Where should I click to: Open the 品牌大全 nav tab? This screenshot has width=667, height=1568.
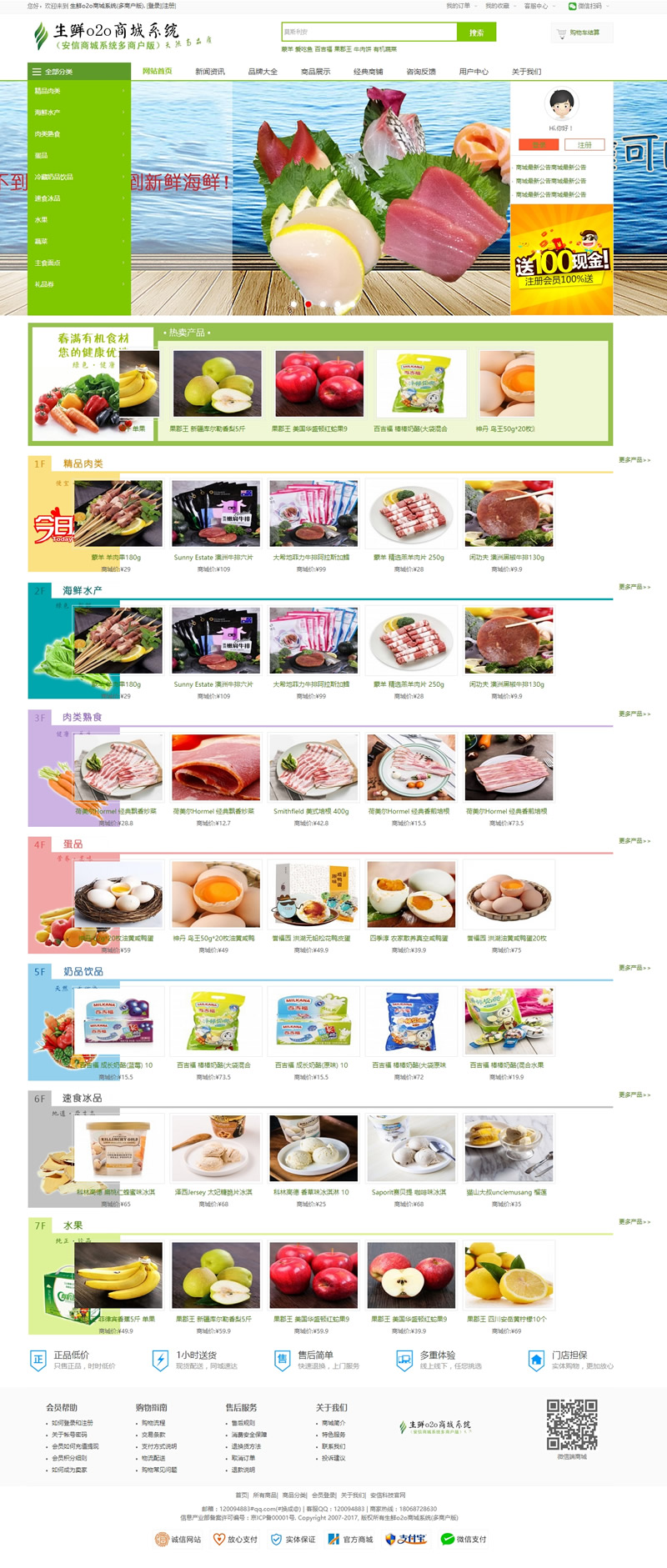(x=263, y=72)
